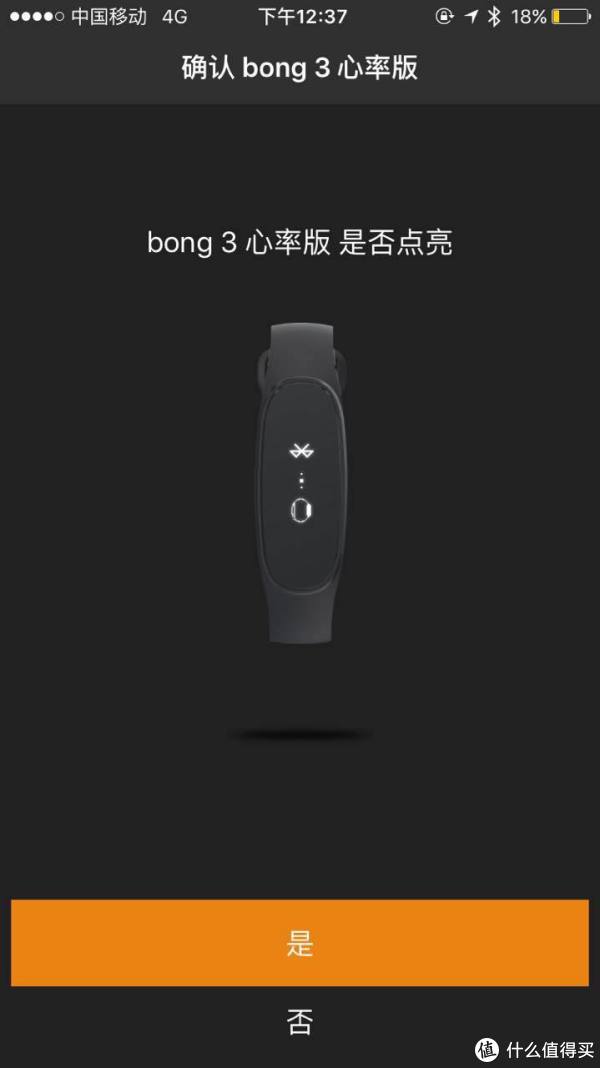This screenshot has height=1068, width=600.
Task: Confirm with the orange 是 button
Action: (x=300, y=942)
